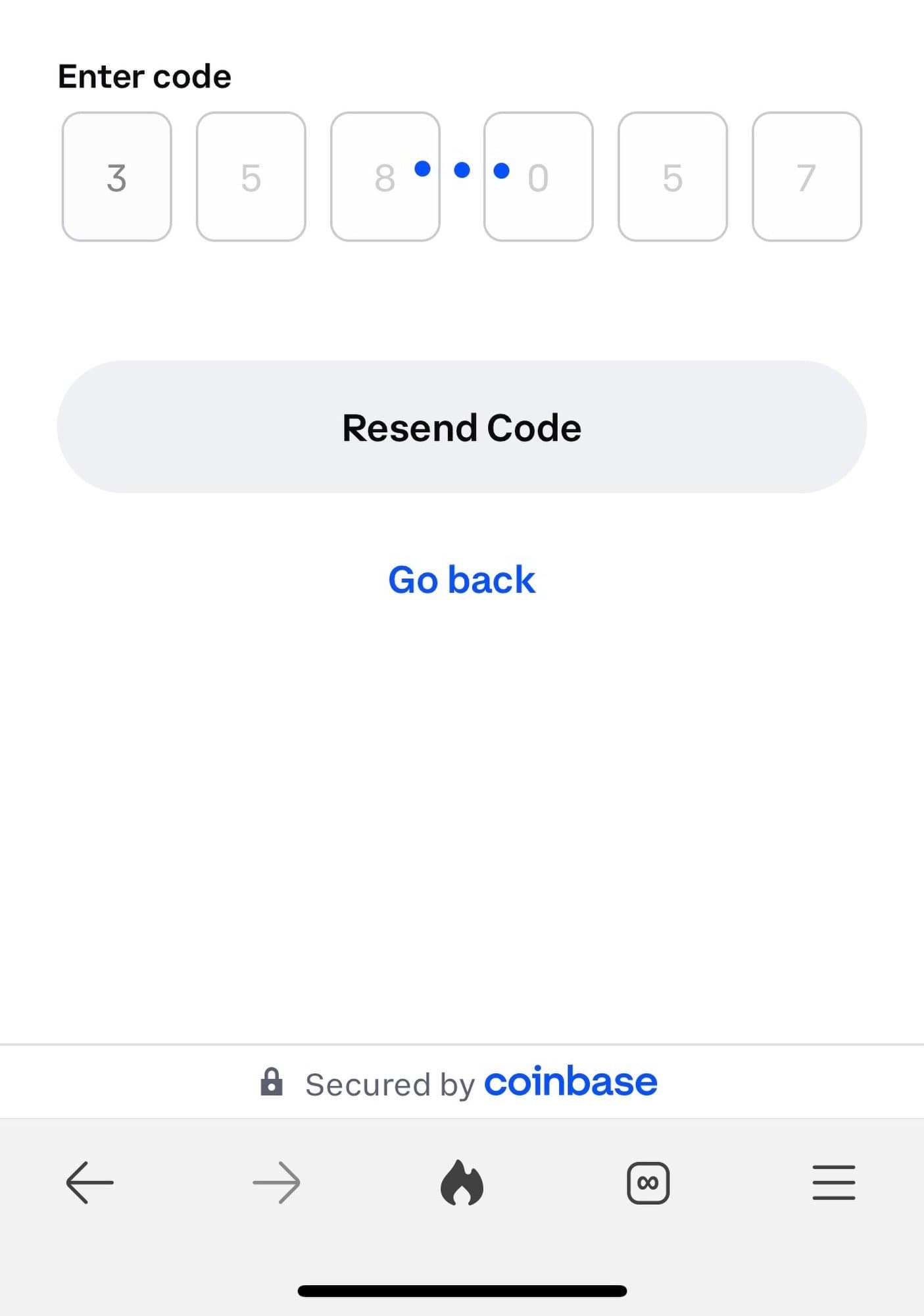Open the browser hamburger menu

[833, 1182]
